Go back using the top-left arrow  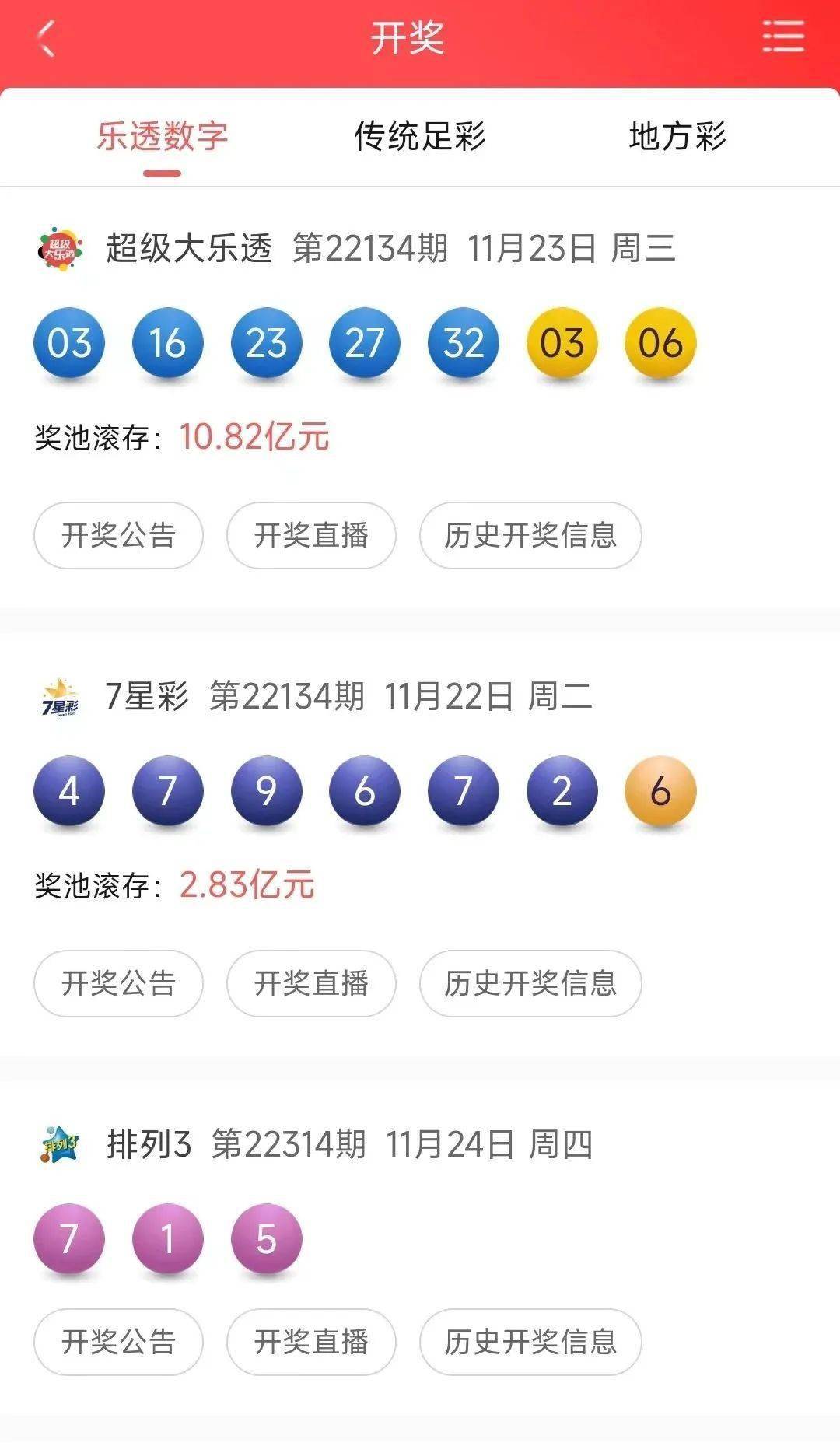point(47,38)
